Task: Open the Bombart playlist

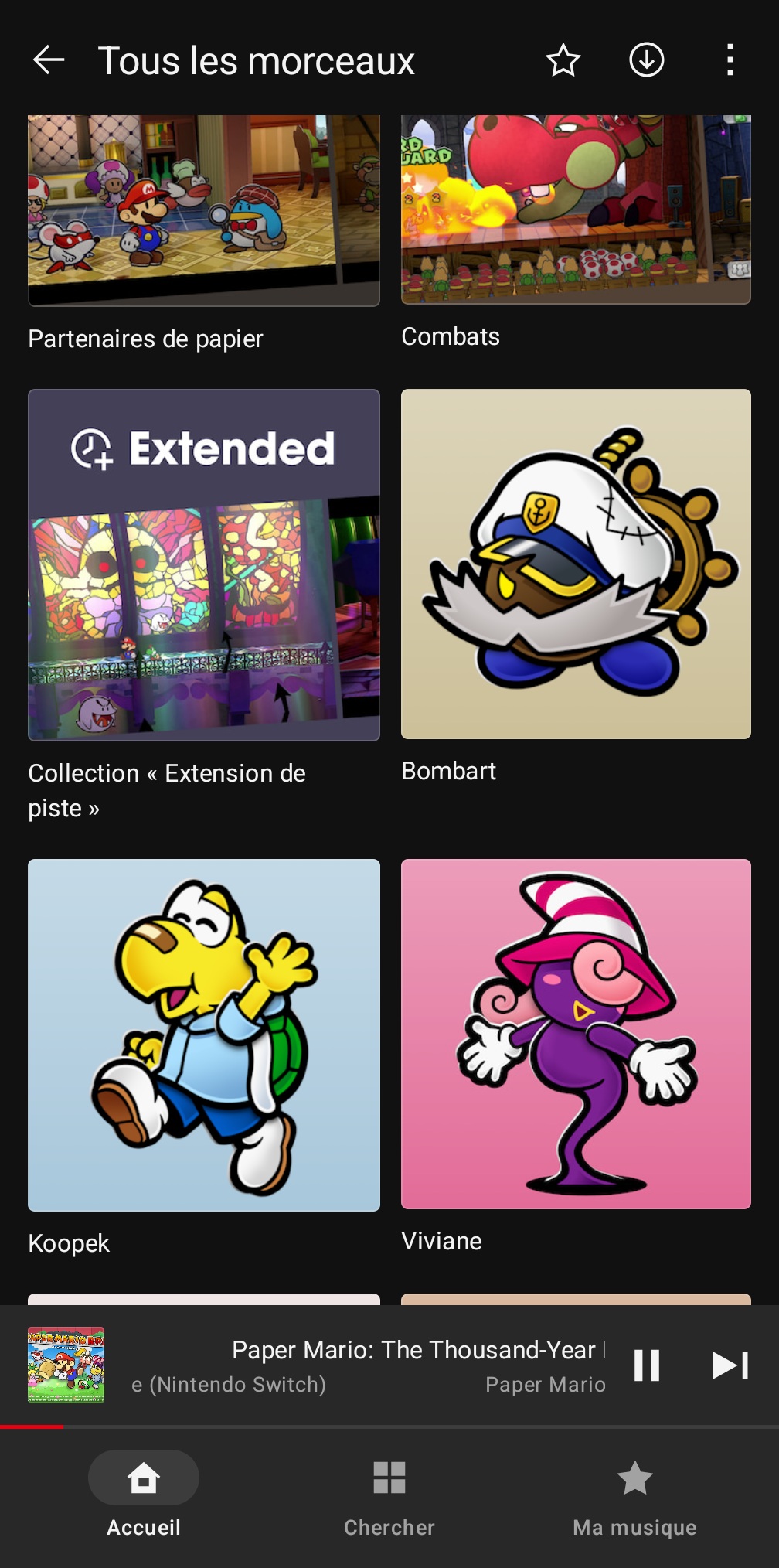Action: point(576,564)
